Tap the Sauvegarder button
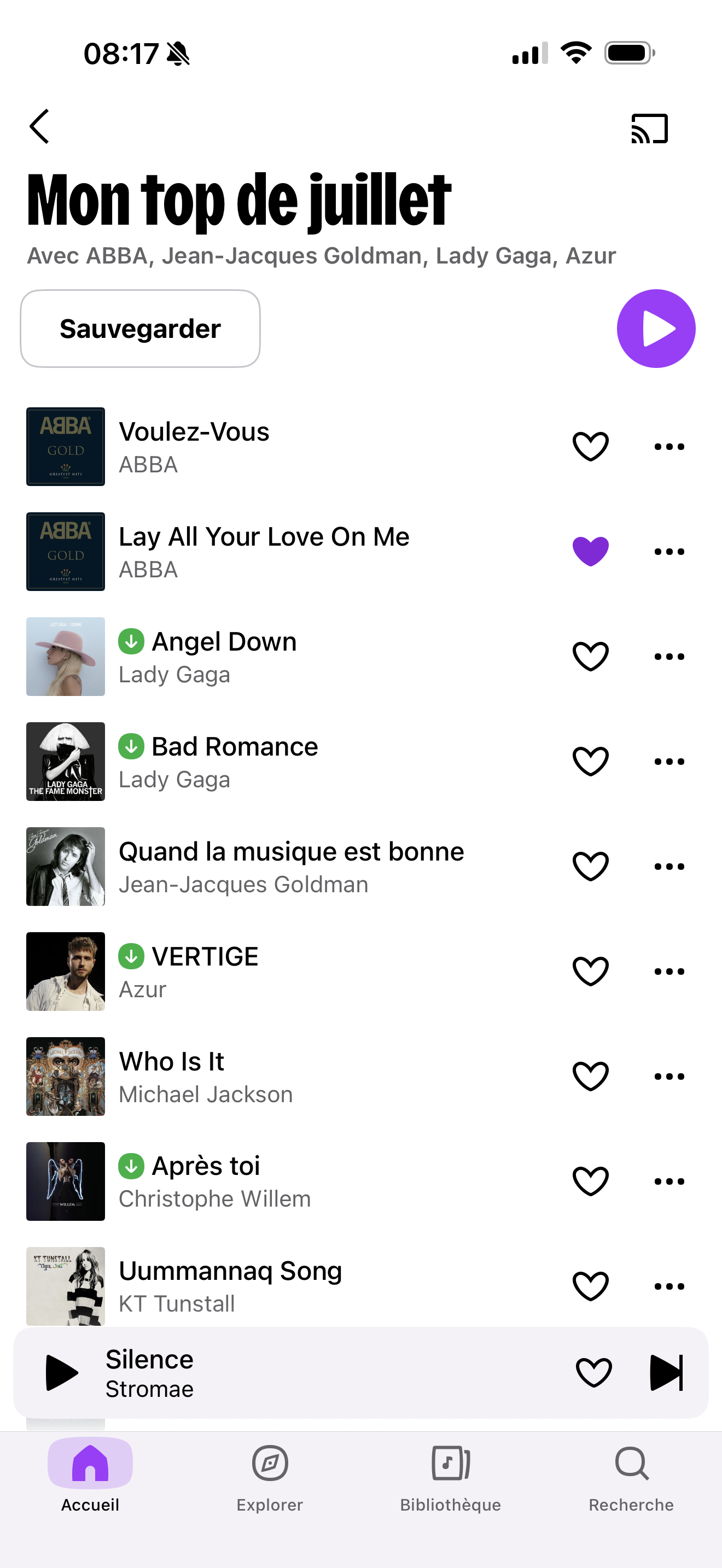Image resolution: width=722 pixels, height=1568 pixels. pyautogui.click(x=140, y=329)
